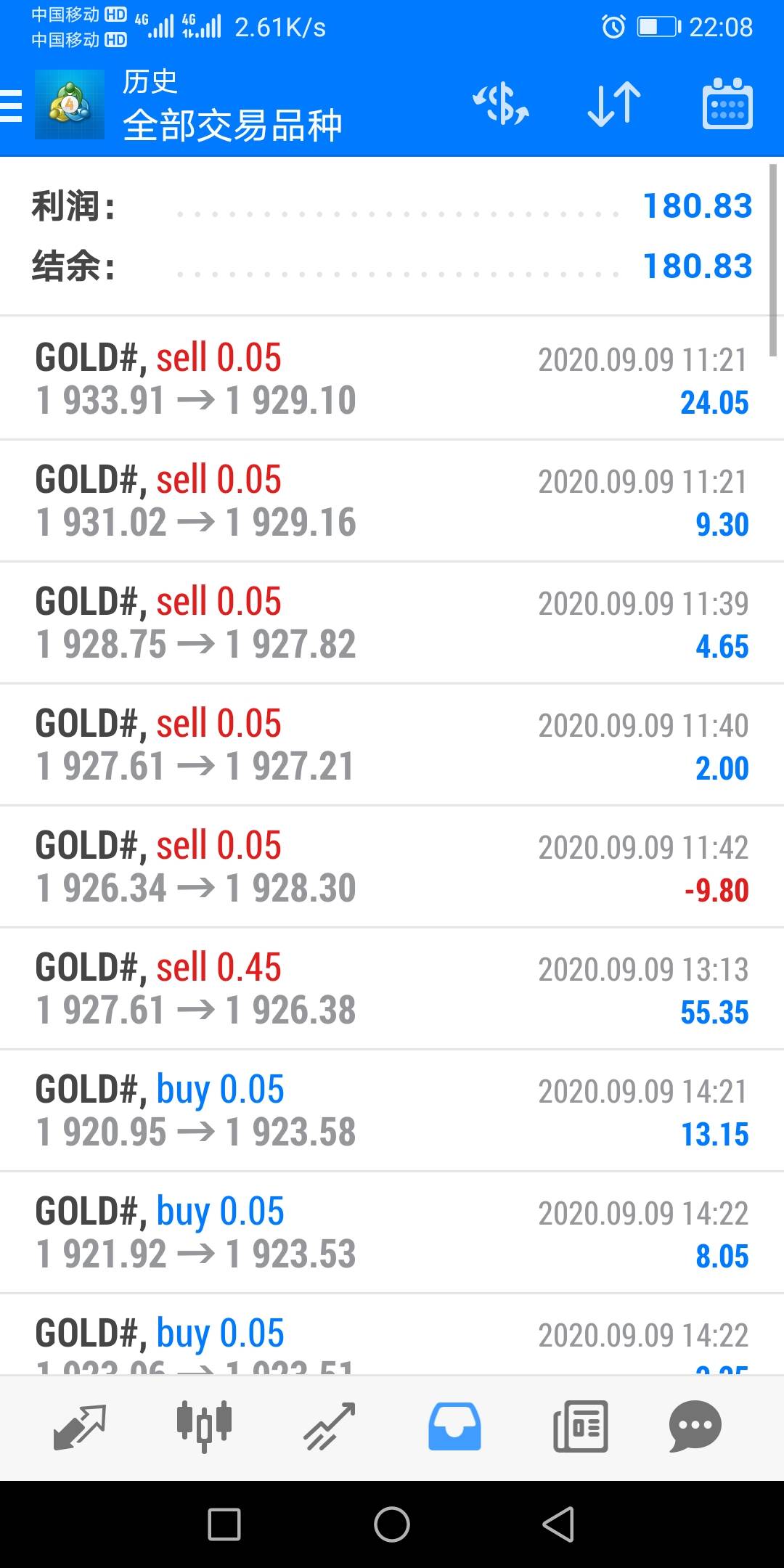Go to the home screen
Screen dimensions: 784x1568
coord(392,1524)
